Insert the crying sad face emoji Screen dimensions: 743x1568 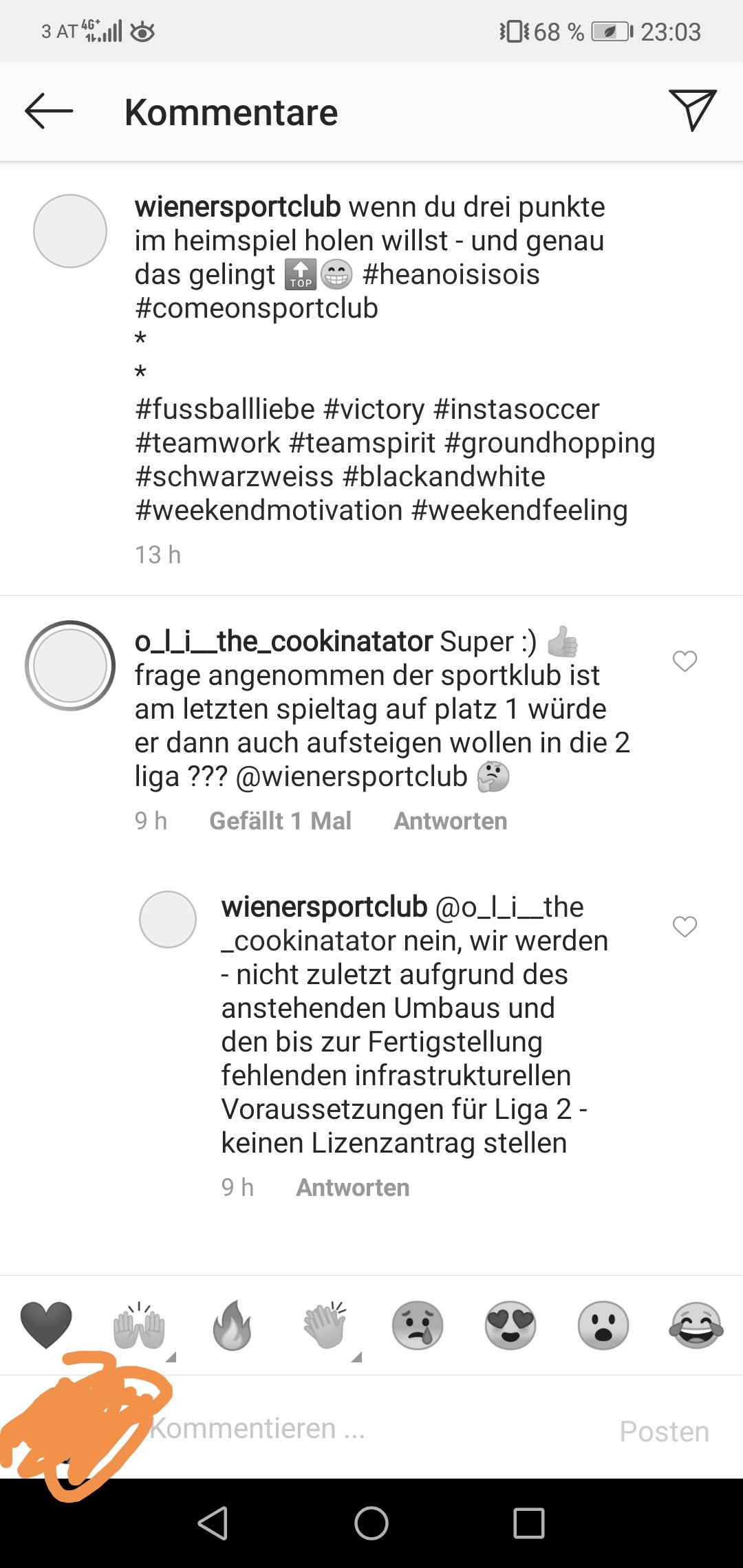click(418, 1325)
